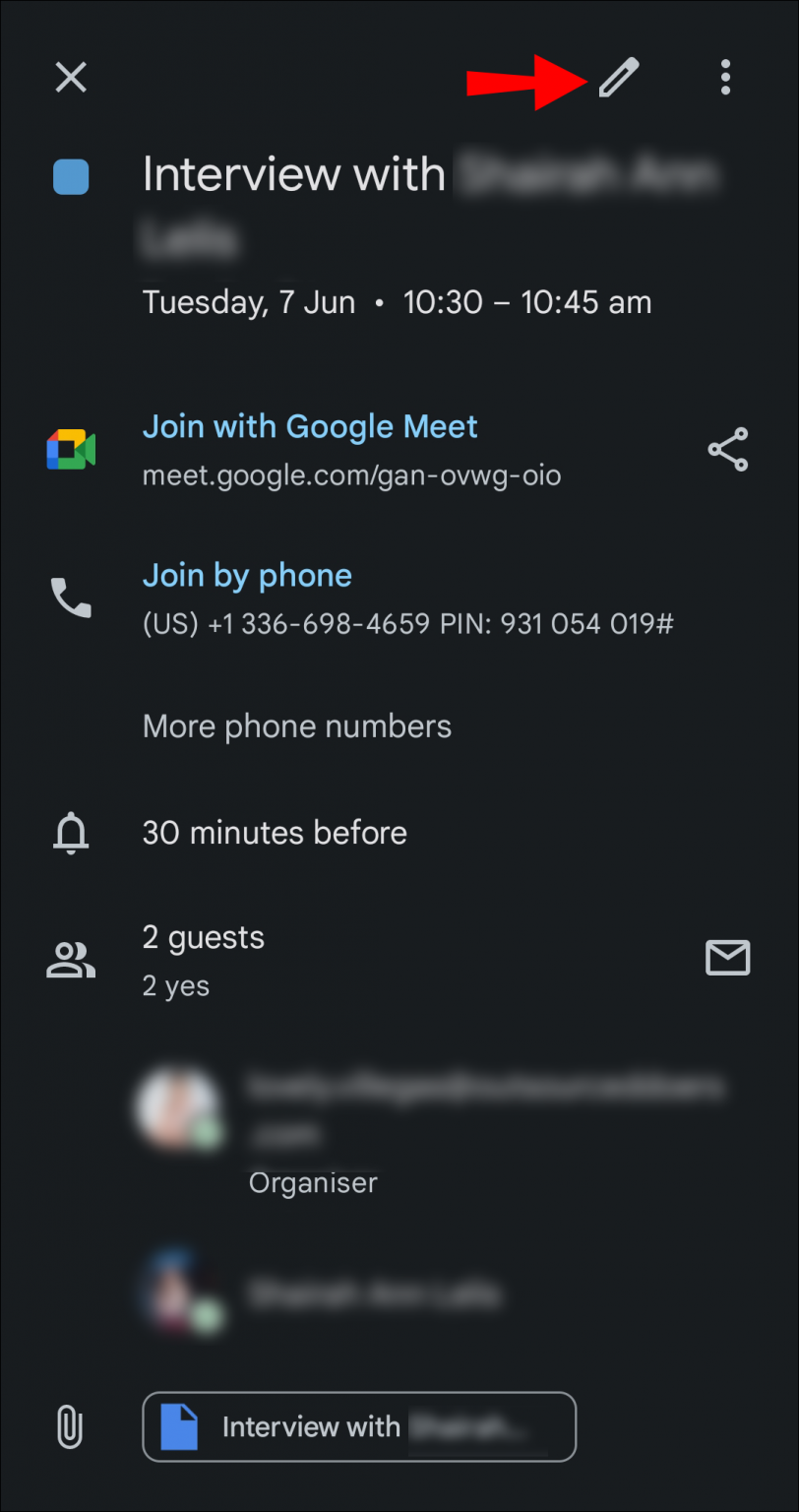Expand More phone numbers
Screen dimensions: 799x1512
point(296,725)
